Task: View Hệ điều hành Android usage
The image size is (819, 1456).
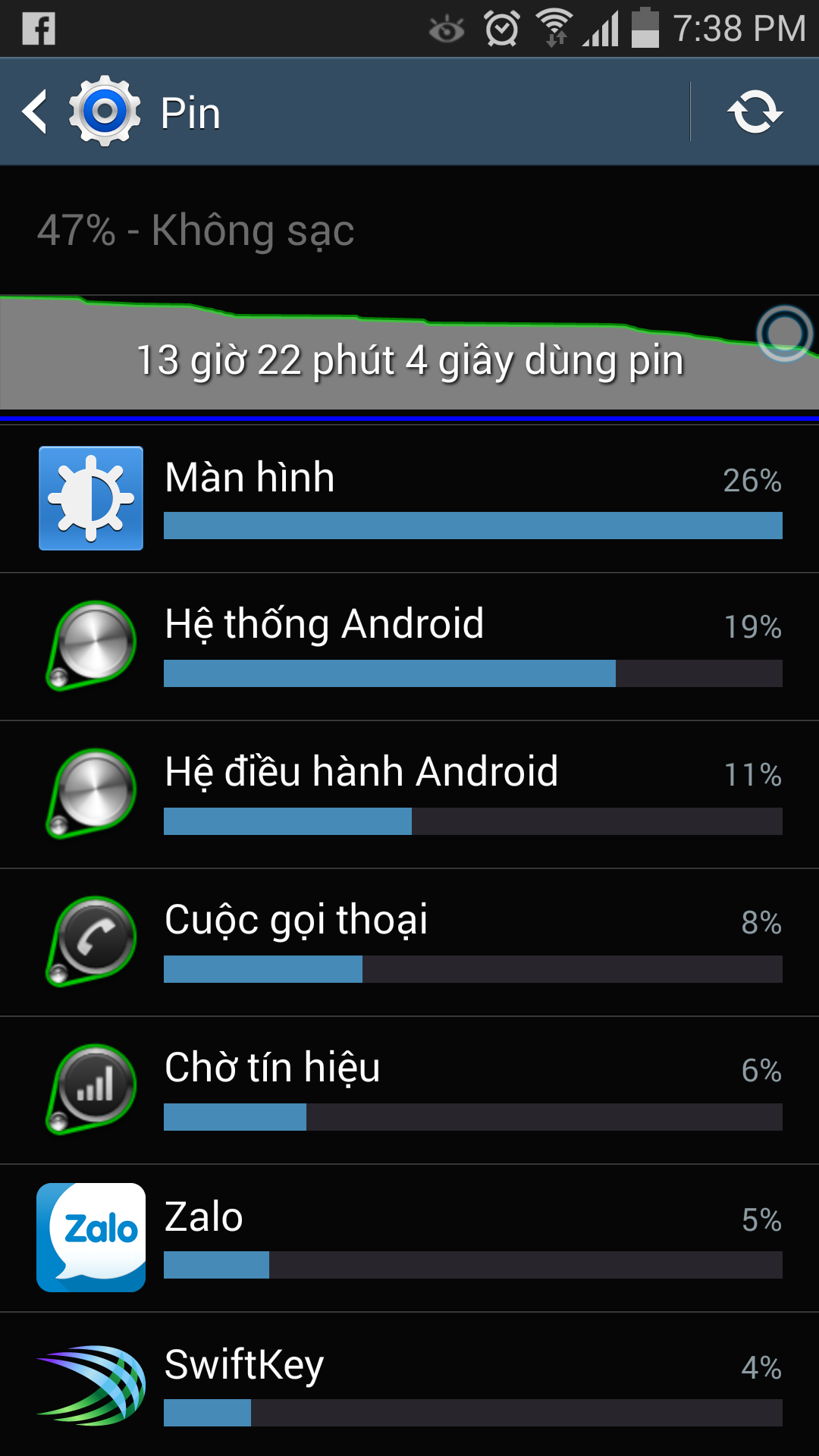Action: point(409,795)
